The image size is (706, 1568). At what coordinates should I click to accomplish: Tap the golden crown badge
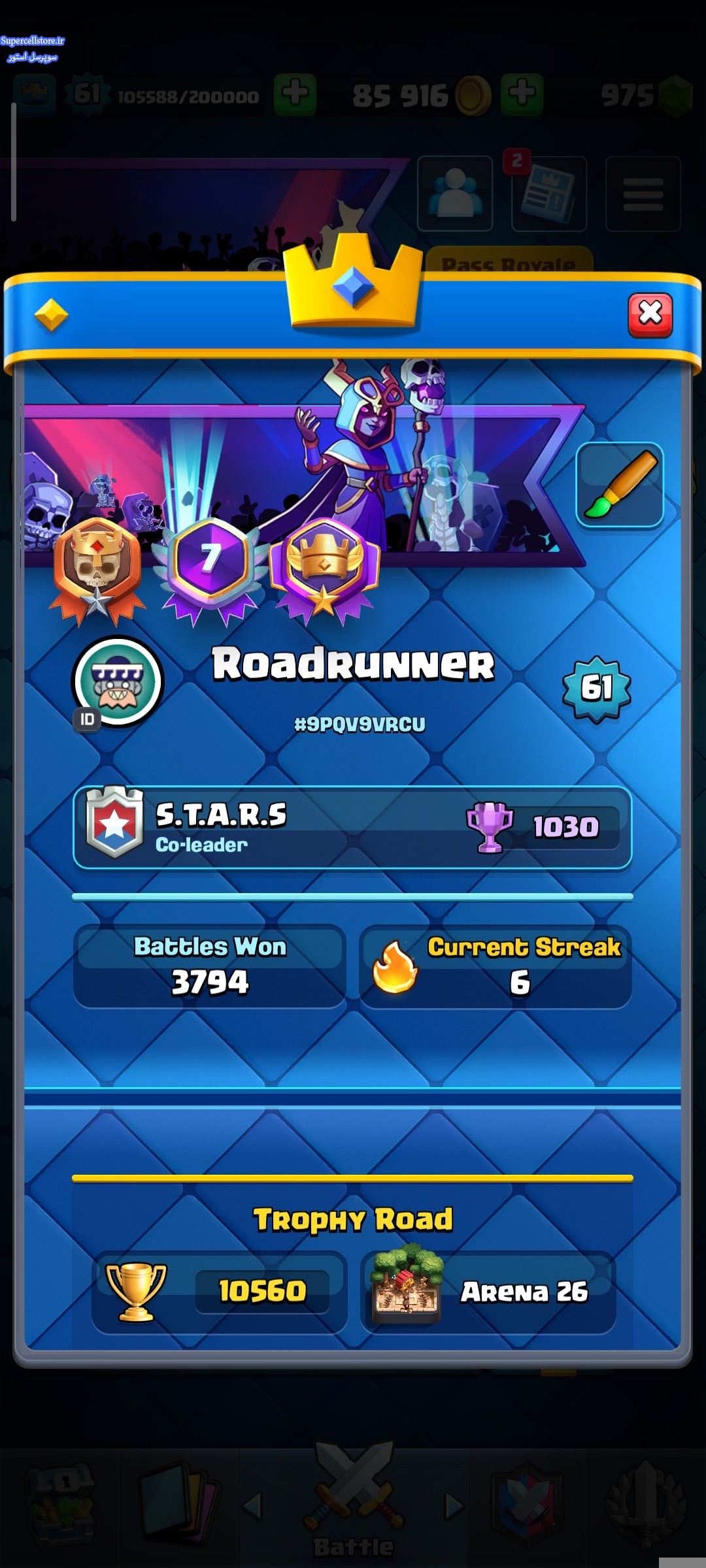point(324,567)
